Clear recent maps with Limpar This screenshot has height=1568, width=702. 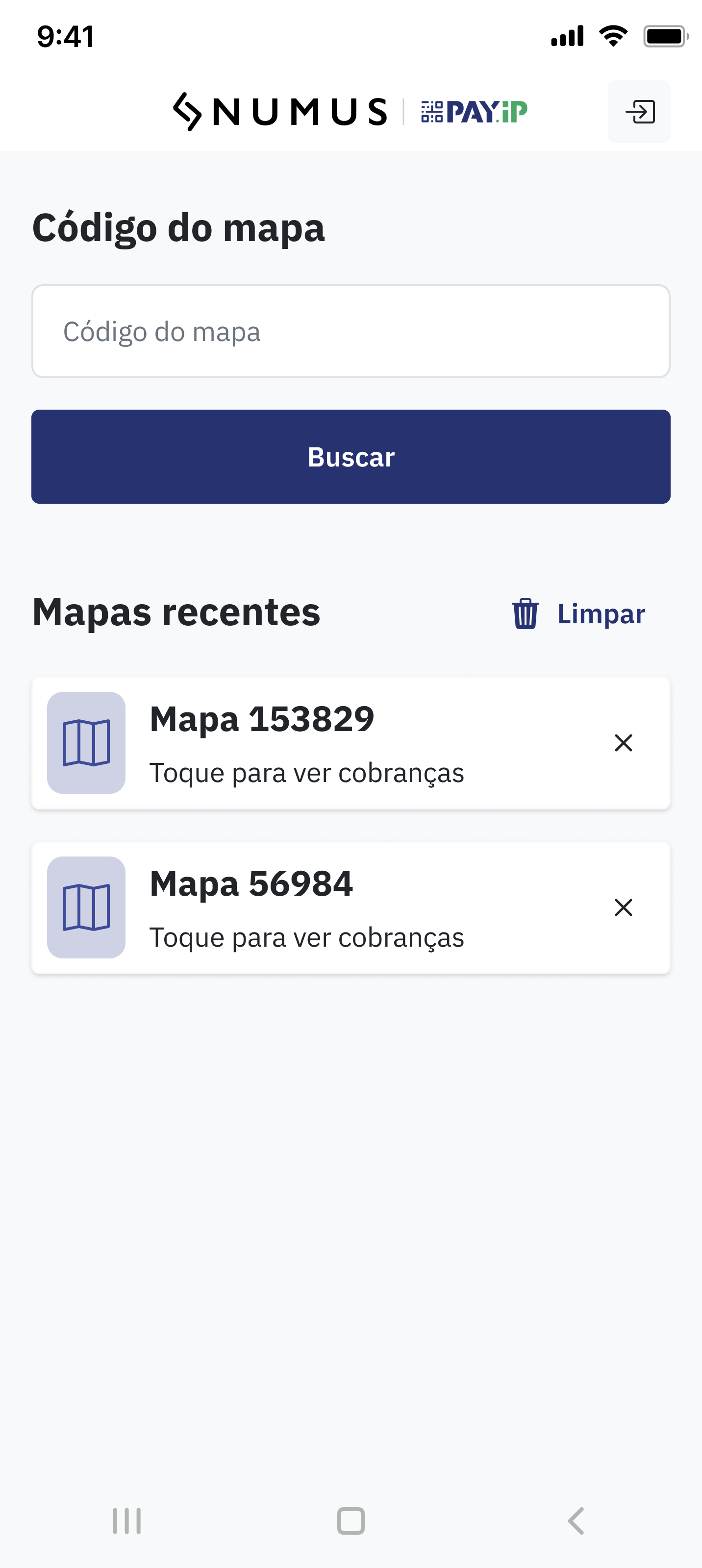[578, 613]
